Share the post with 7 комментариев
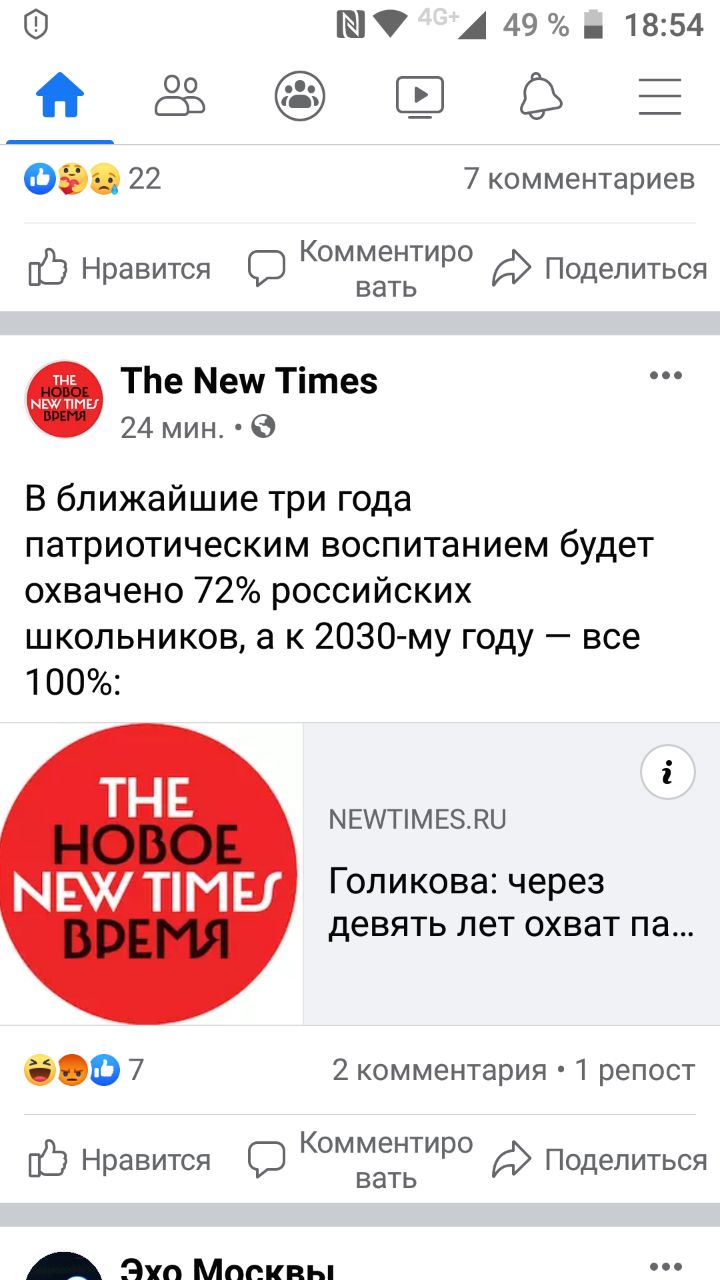720x1280 pixels. pyautogui.click(x=600, y=268)
